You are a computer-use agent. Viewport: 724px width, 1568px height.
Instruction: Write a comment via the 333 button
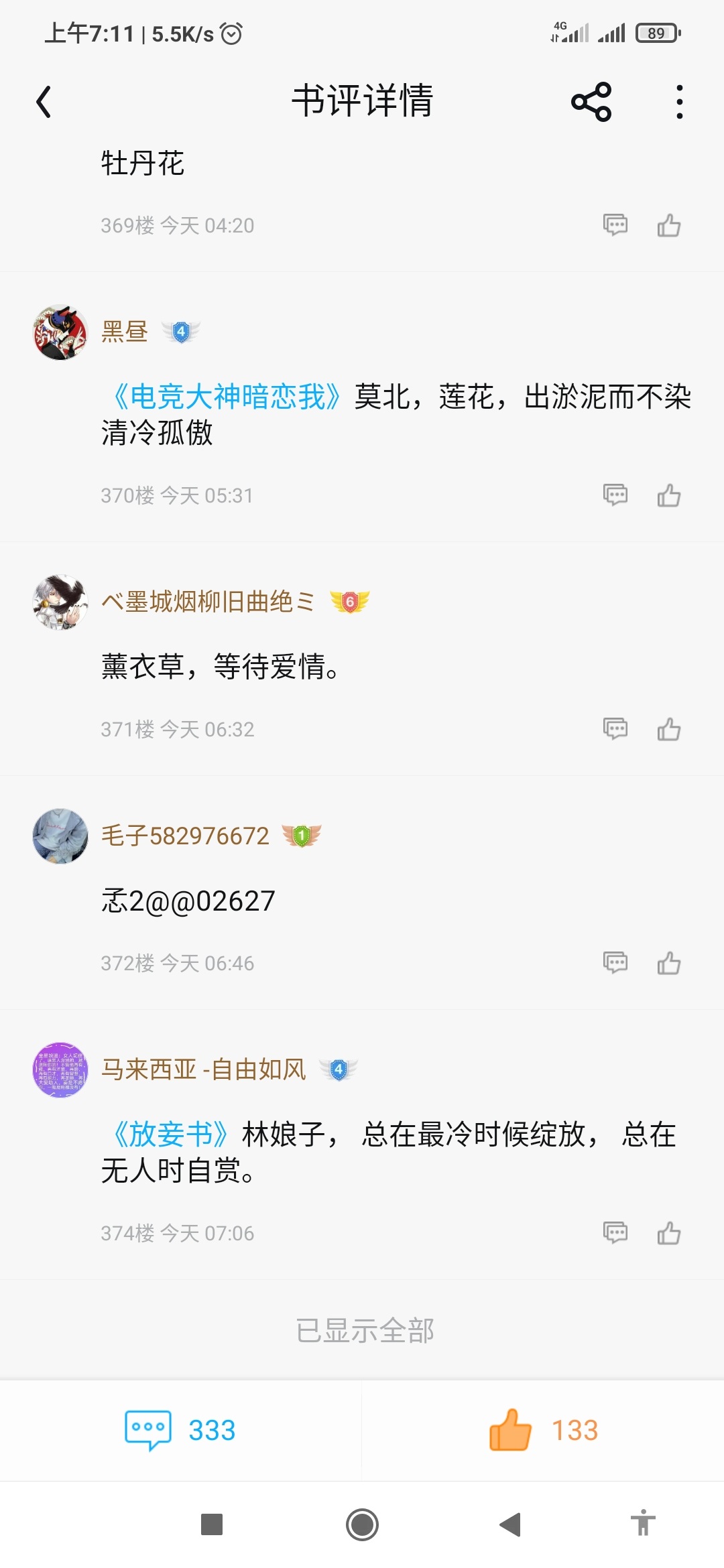coord(180,1430)
